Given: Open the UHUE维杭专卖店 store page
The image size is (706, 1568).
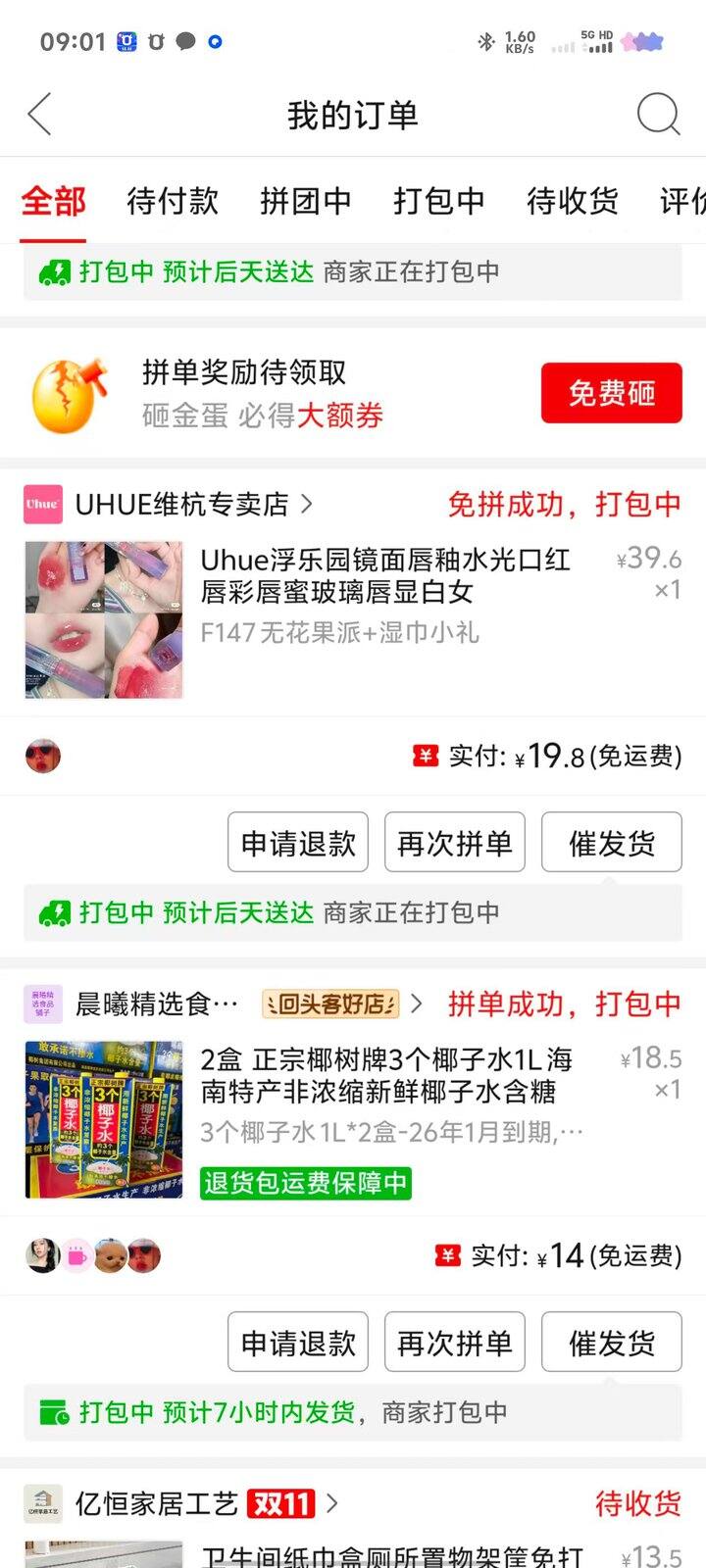Looking at the screenshot, I should click(181, 504).
